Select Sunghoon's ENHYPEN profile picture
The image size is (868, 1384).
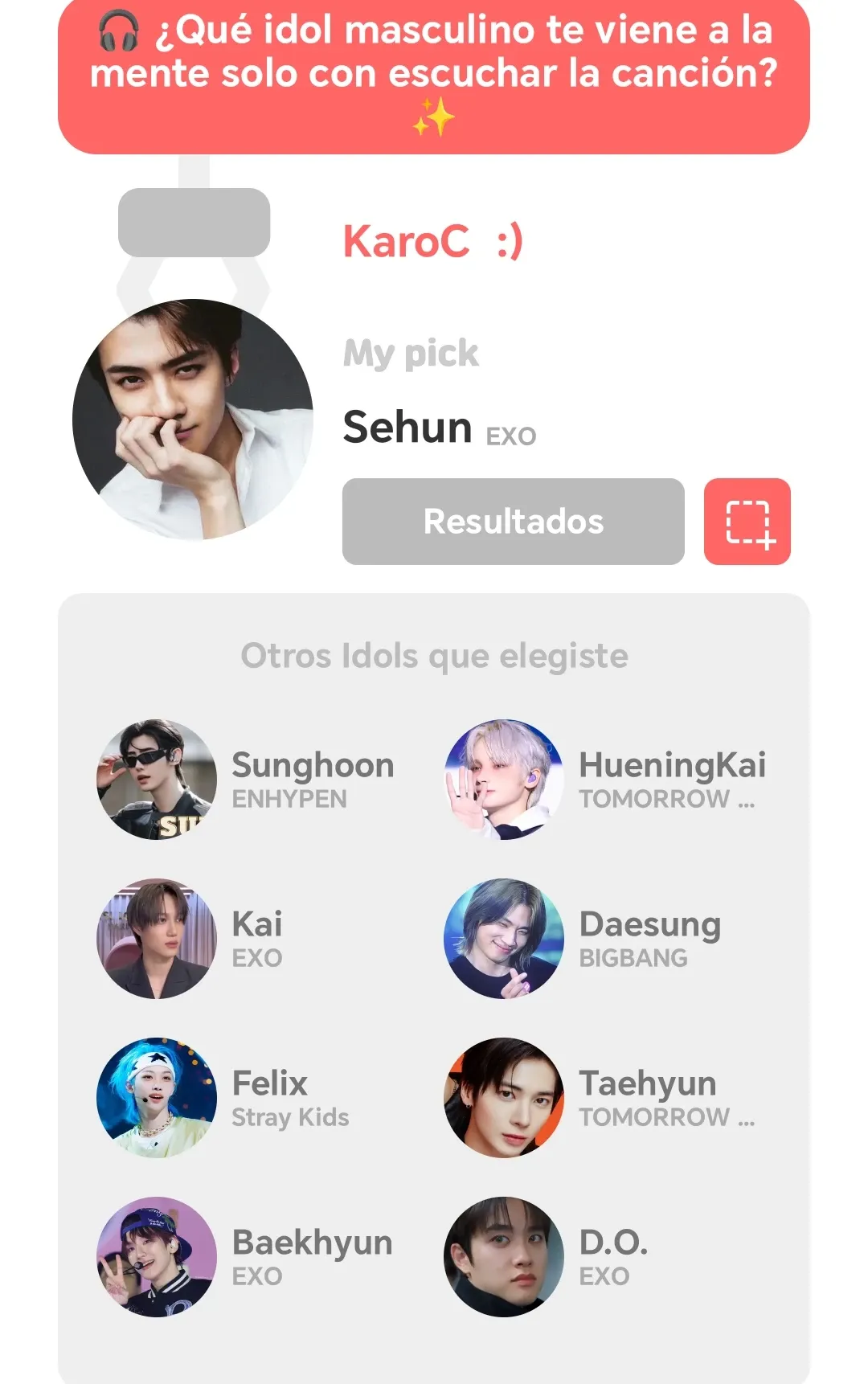pyautogui.click(x=156, y=778)
